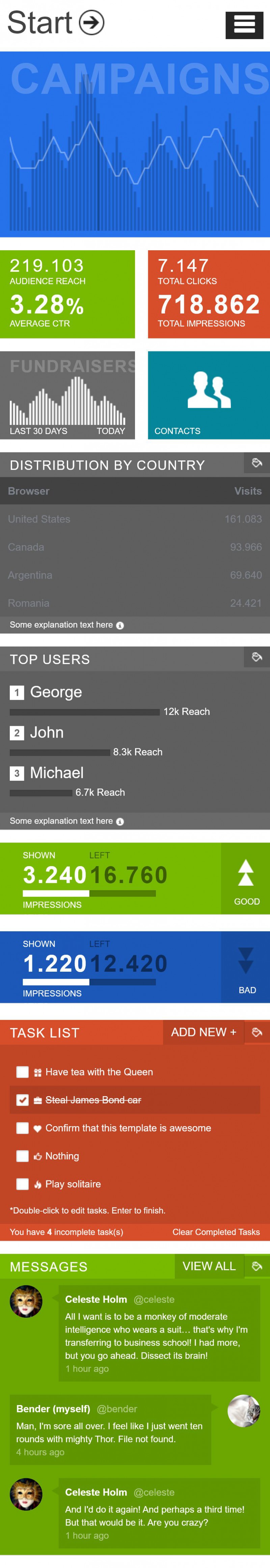Clear Completed Tasks
The width and height of the screenshot is (270, 1568).
point(216,1232)
